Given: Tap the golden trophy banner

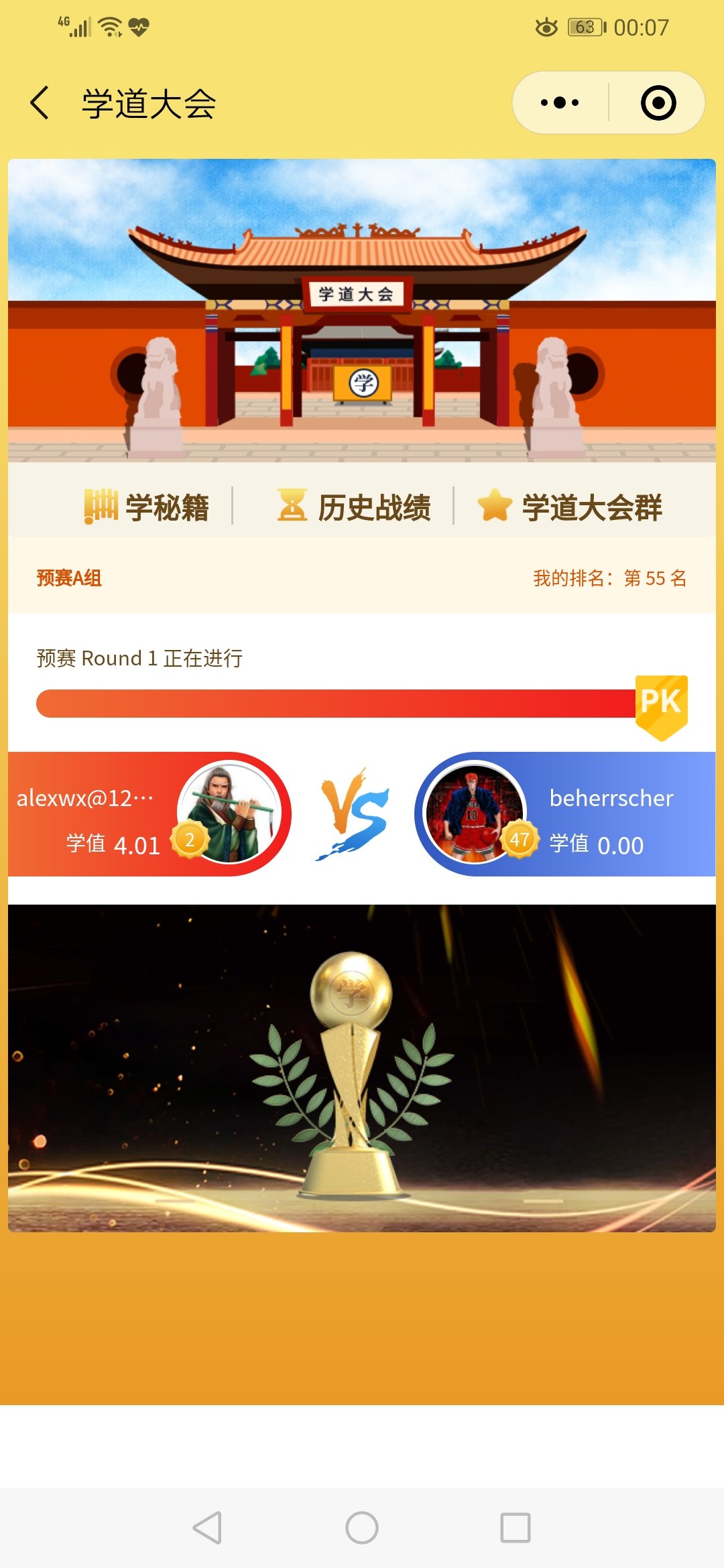Looking at the screenshot, I should [x=362, y=1068].
